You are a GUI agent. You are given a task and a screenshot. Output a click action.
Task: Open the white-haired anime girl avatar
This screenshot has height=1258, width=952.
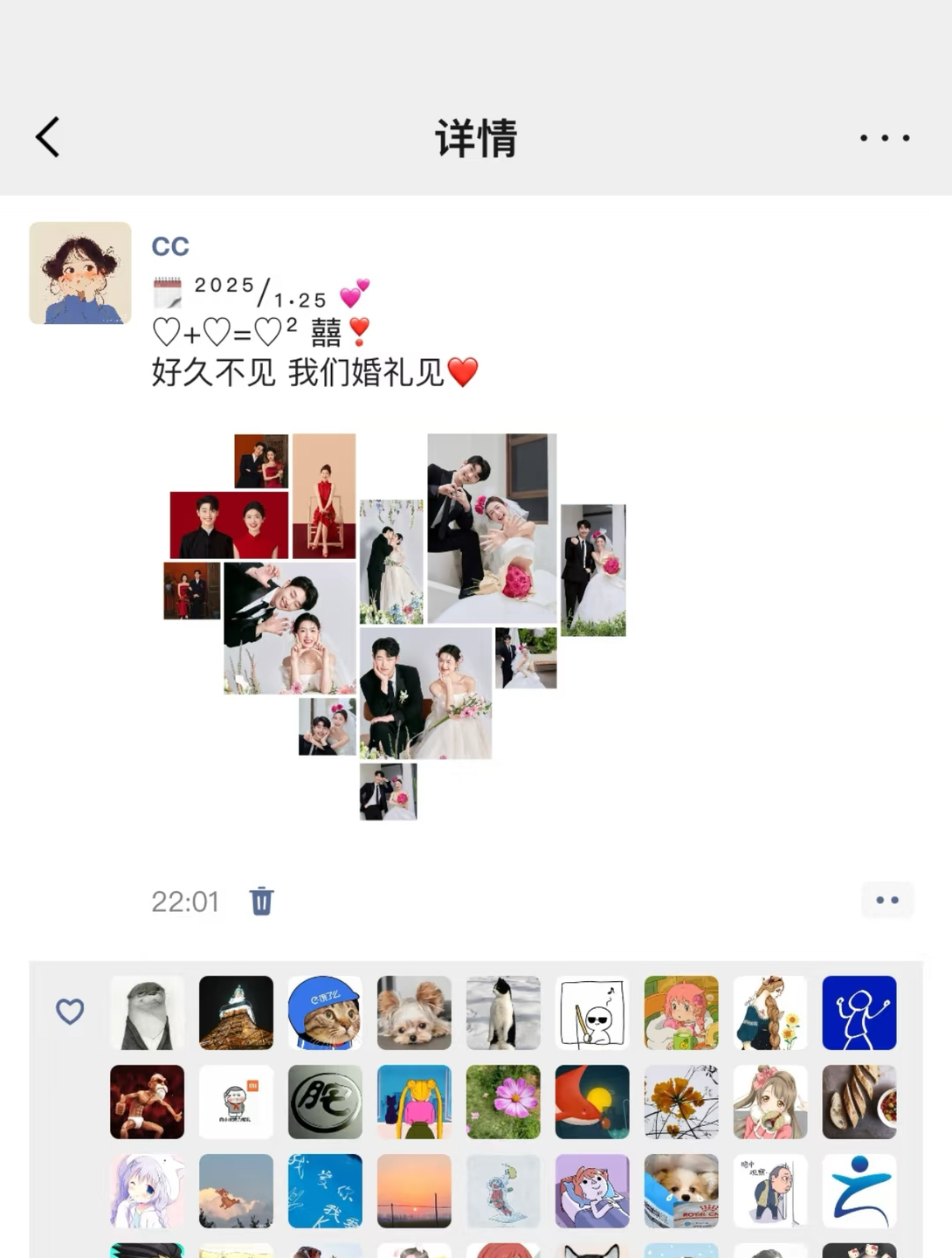point(147,1192)
